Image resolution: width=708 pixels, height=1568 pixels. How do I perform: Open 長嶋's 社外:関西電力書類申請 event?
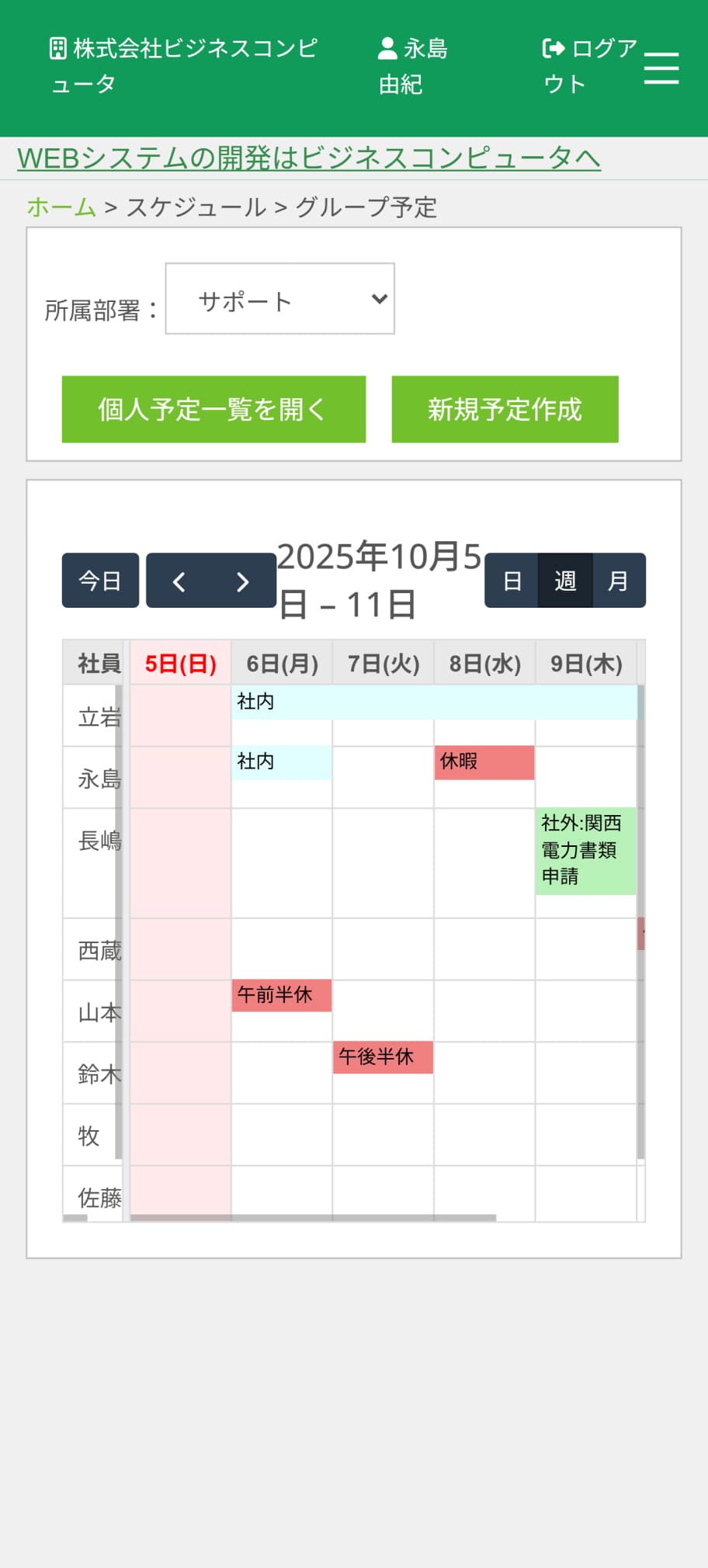click(585, 851)
